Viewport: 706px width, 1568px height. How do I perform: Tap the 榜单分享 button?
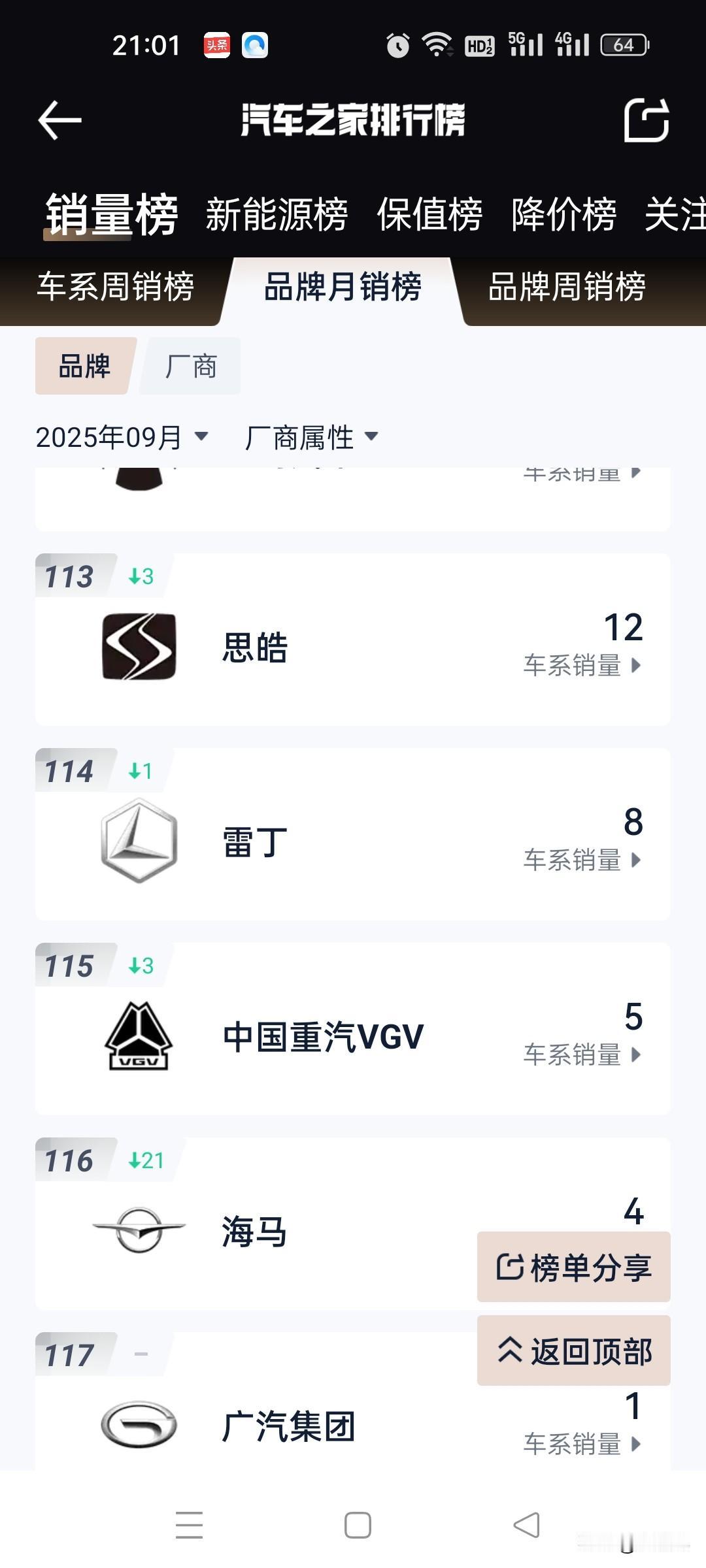click(x=573, y=1267)
